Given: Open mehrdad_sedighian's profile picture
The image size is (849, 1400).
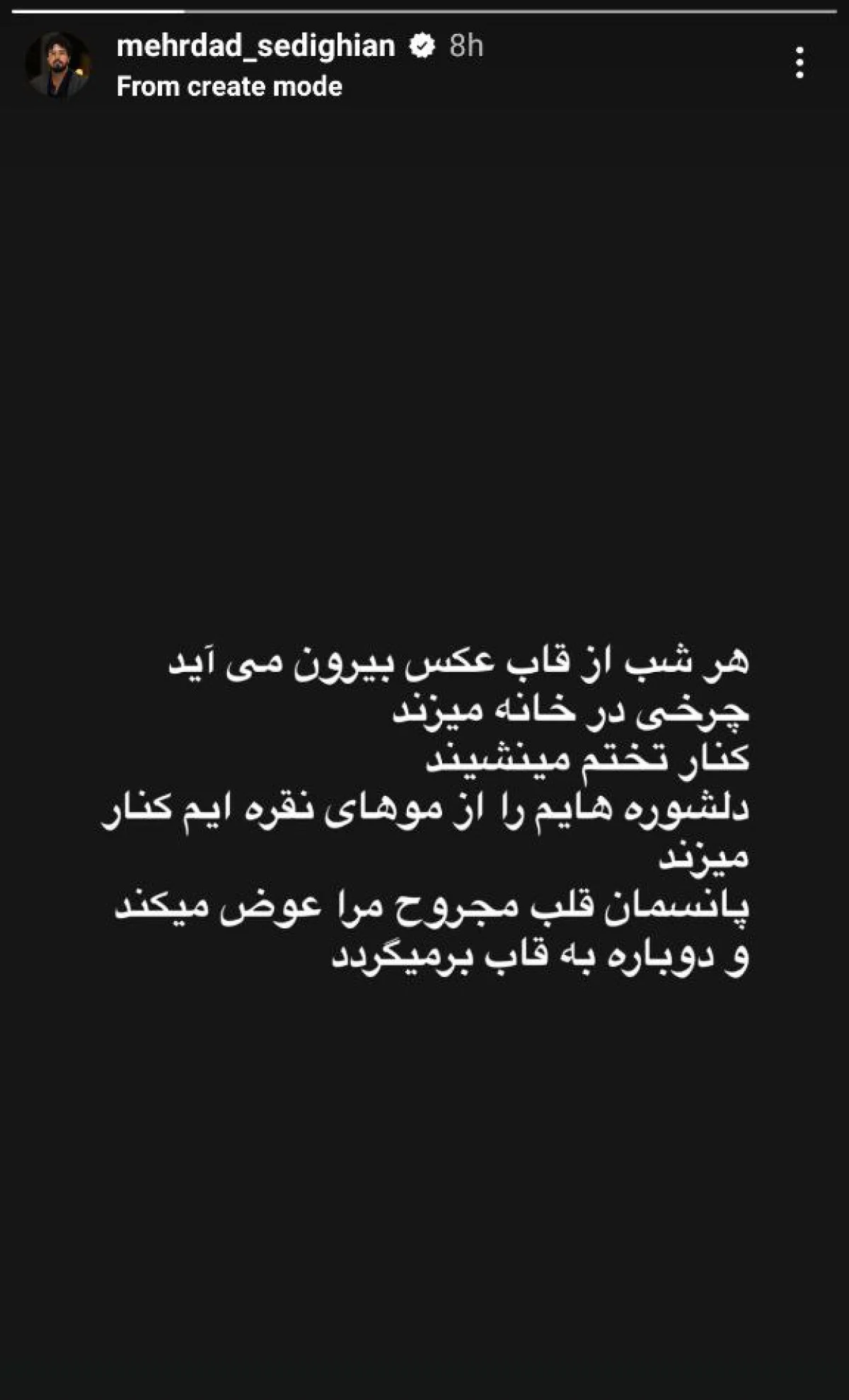Looking at the screenshot, I should point(58,64).
